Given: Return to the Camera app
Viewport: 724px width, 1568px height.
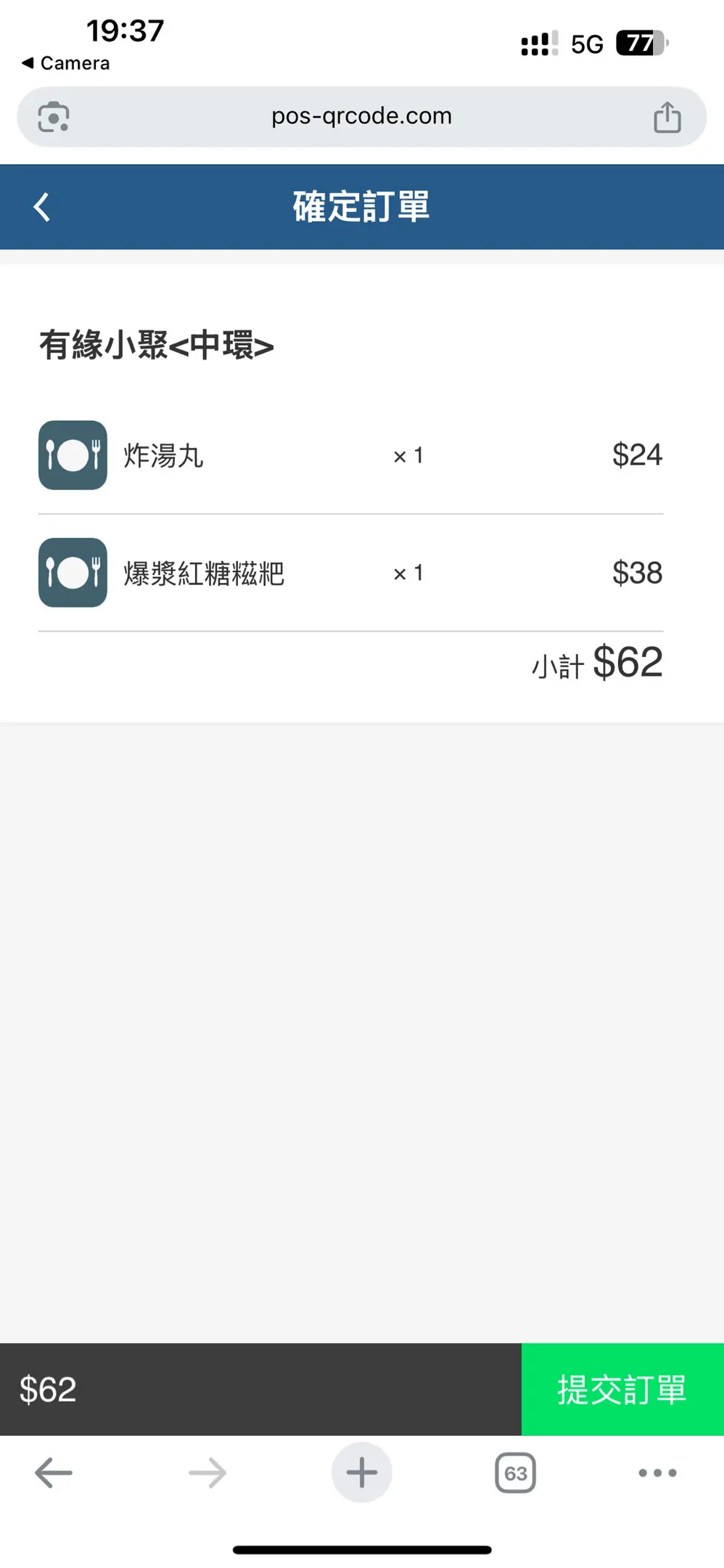Looking at the screenshot, I should pyautogui.click(x=65, y=63).
